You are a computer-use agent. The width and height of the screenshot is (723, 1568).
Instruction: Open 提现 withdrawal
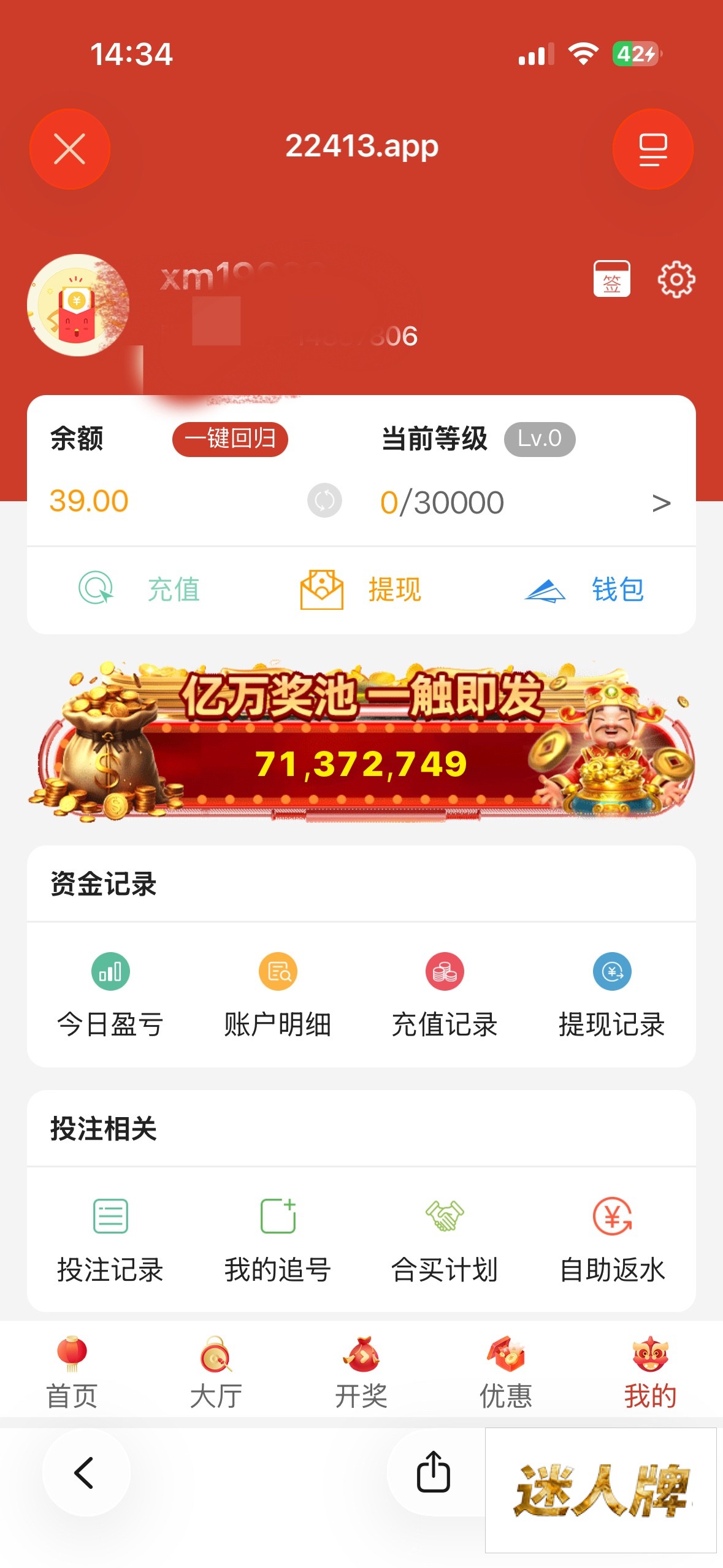coord(361,589)
